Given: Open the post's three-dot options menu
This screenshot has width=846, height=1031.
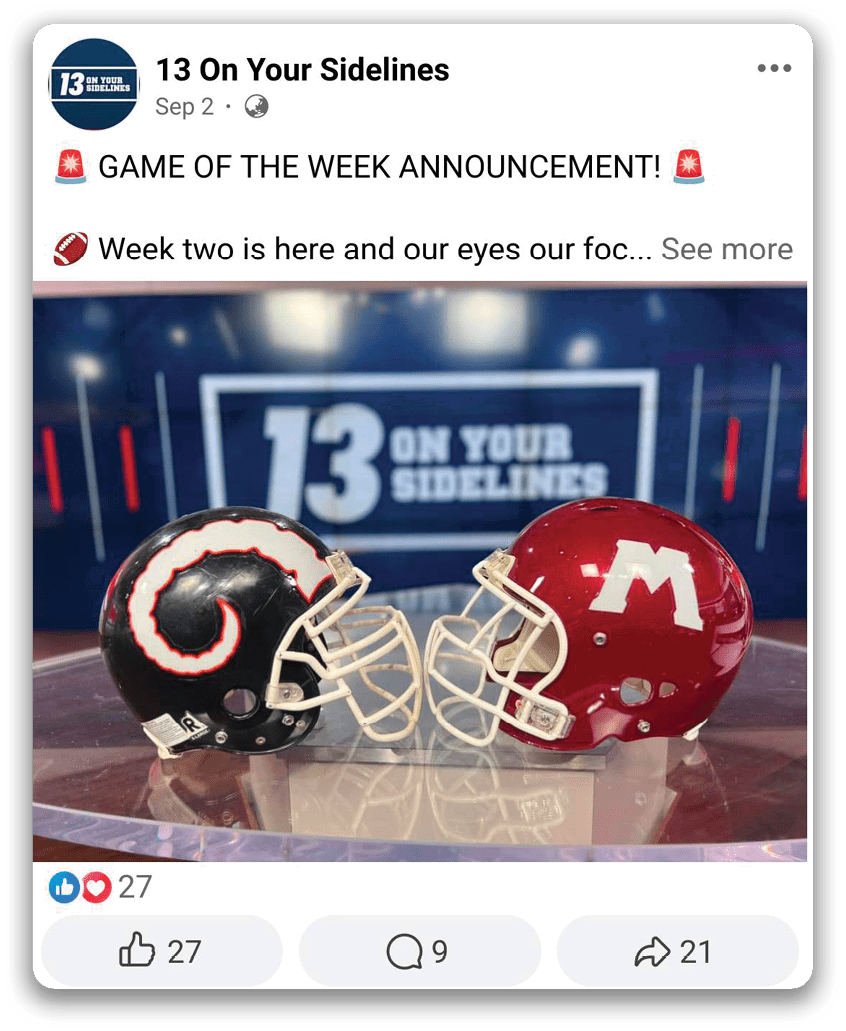Looking at the screenshot, I should click(x=774, y=69).
